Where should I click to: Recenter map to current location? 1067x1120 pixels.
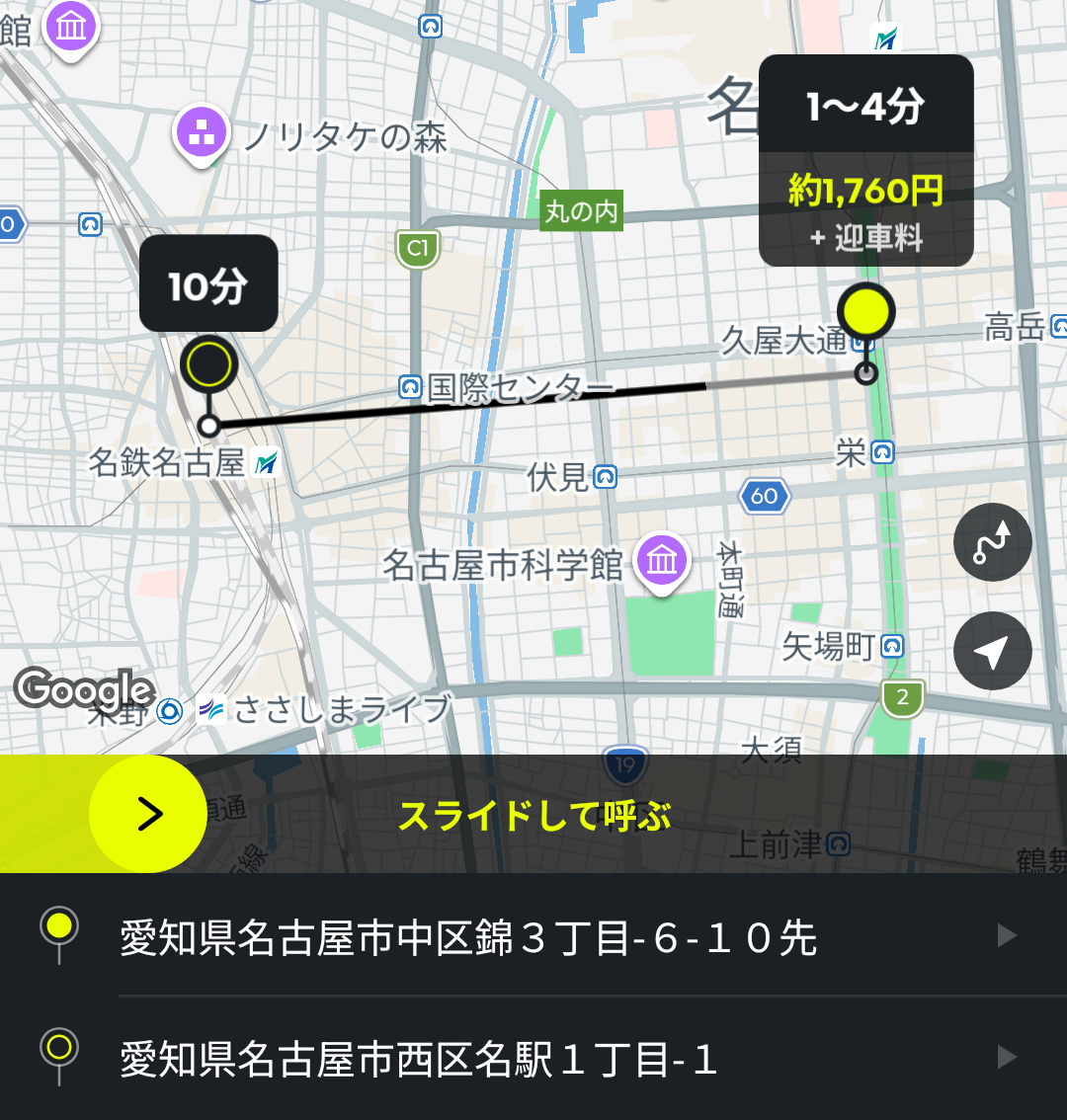[x=992, y=652]
